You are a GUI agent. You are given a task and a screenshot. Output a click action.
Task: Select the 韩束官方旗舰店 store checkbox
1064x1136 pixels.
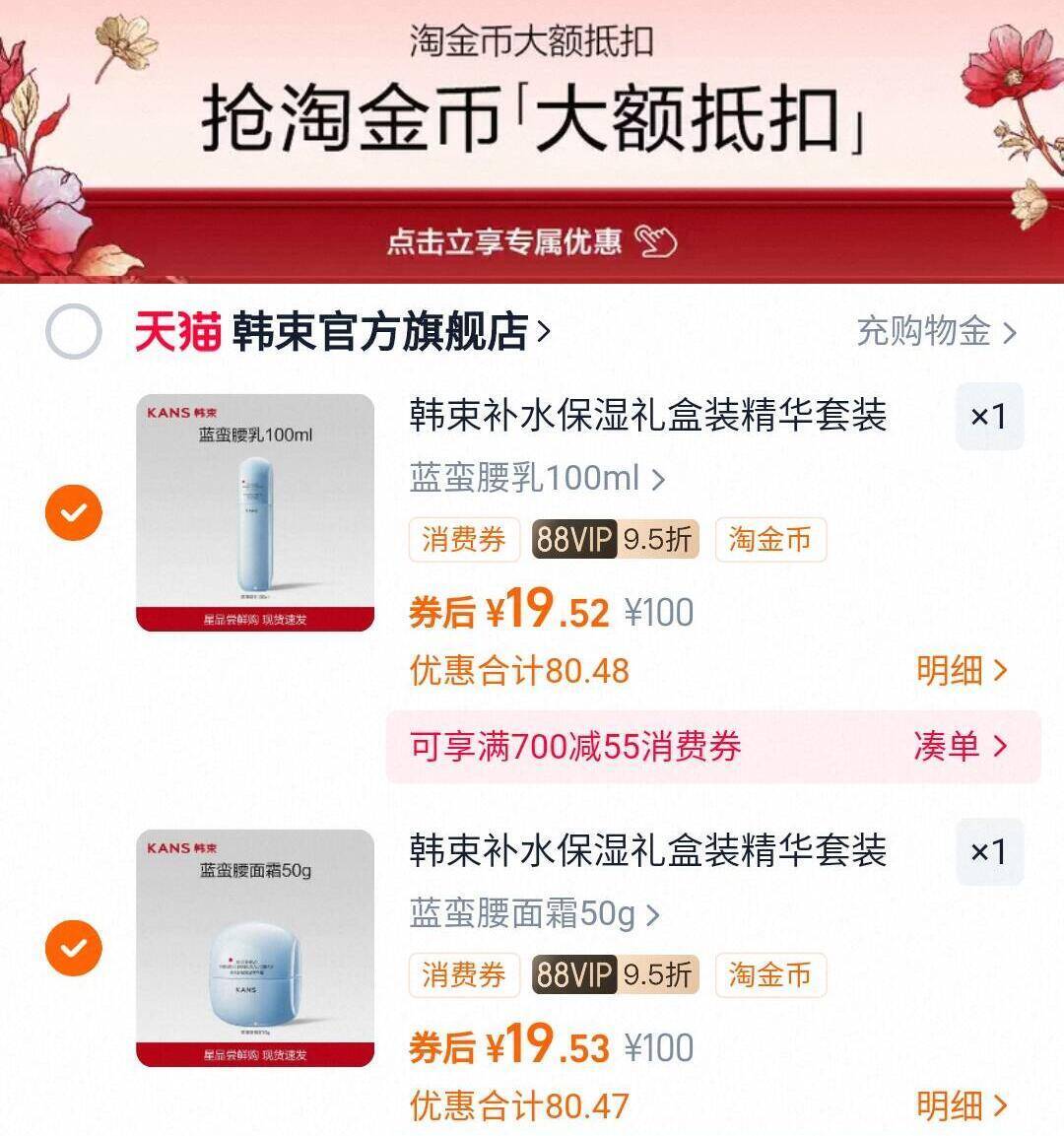(72, 333)
